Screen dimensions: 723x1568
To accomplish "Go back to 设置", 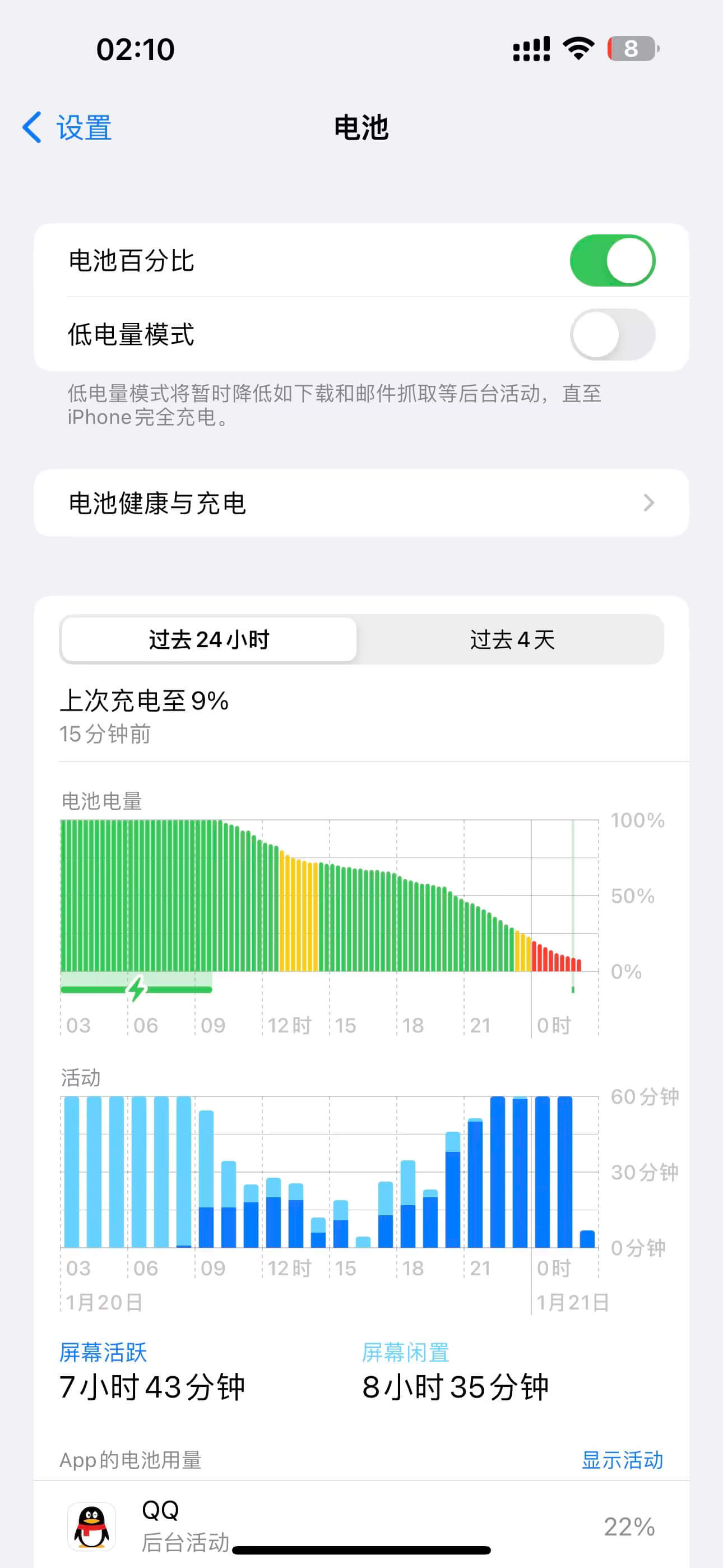I will click(67, 128).
